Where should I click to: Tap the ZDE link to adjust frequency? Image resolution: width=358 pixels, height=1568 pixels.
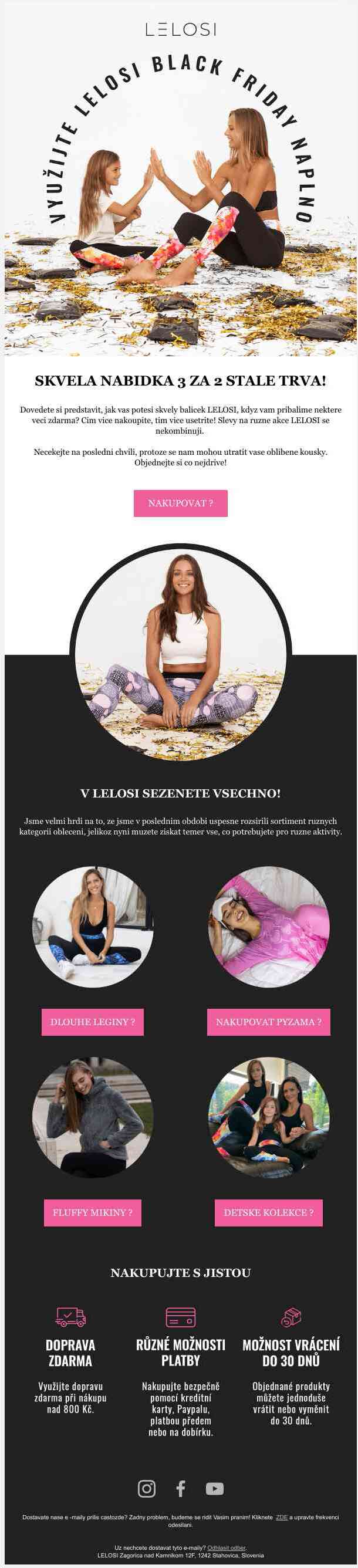(281, 1517)
